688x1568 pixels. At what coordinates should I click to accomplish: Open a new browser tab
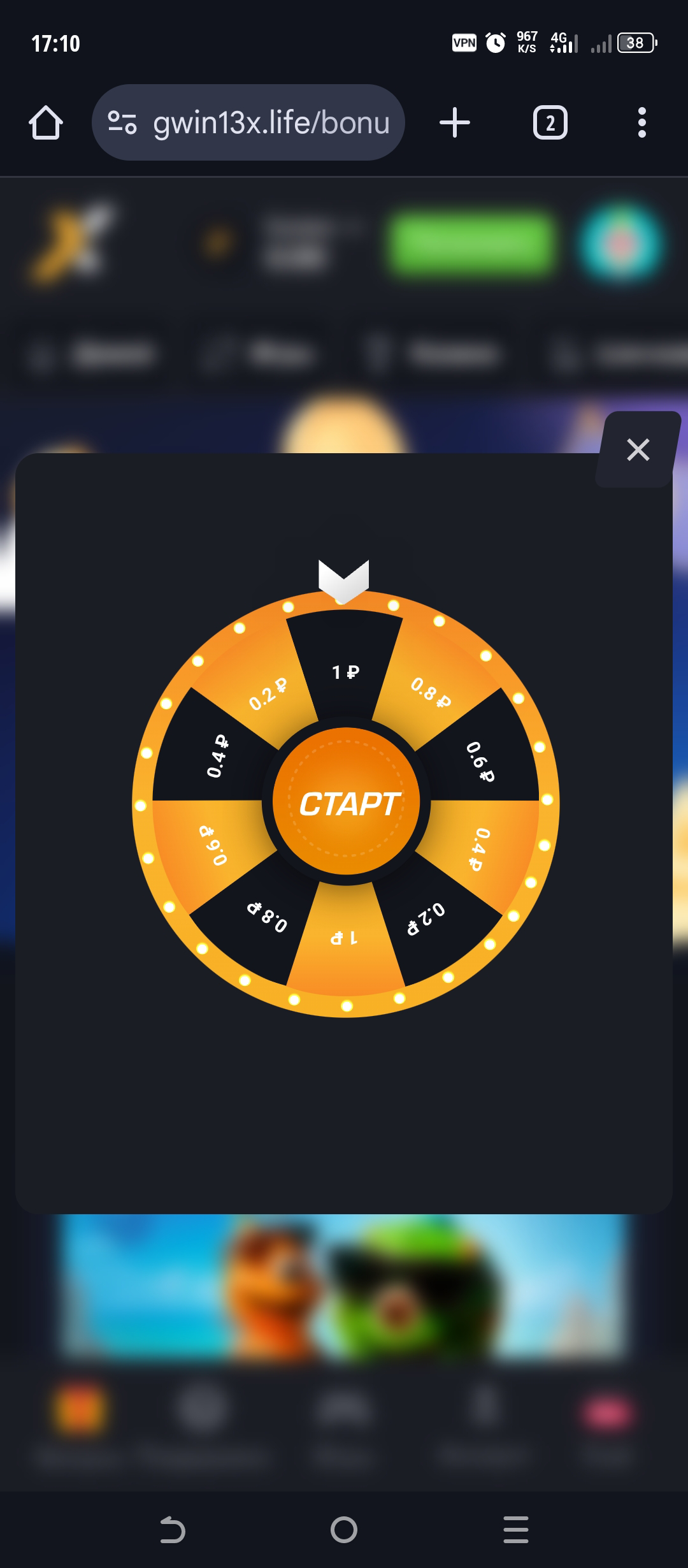(x=455, y=122)
